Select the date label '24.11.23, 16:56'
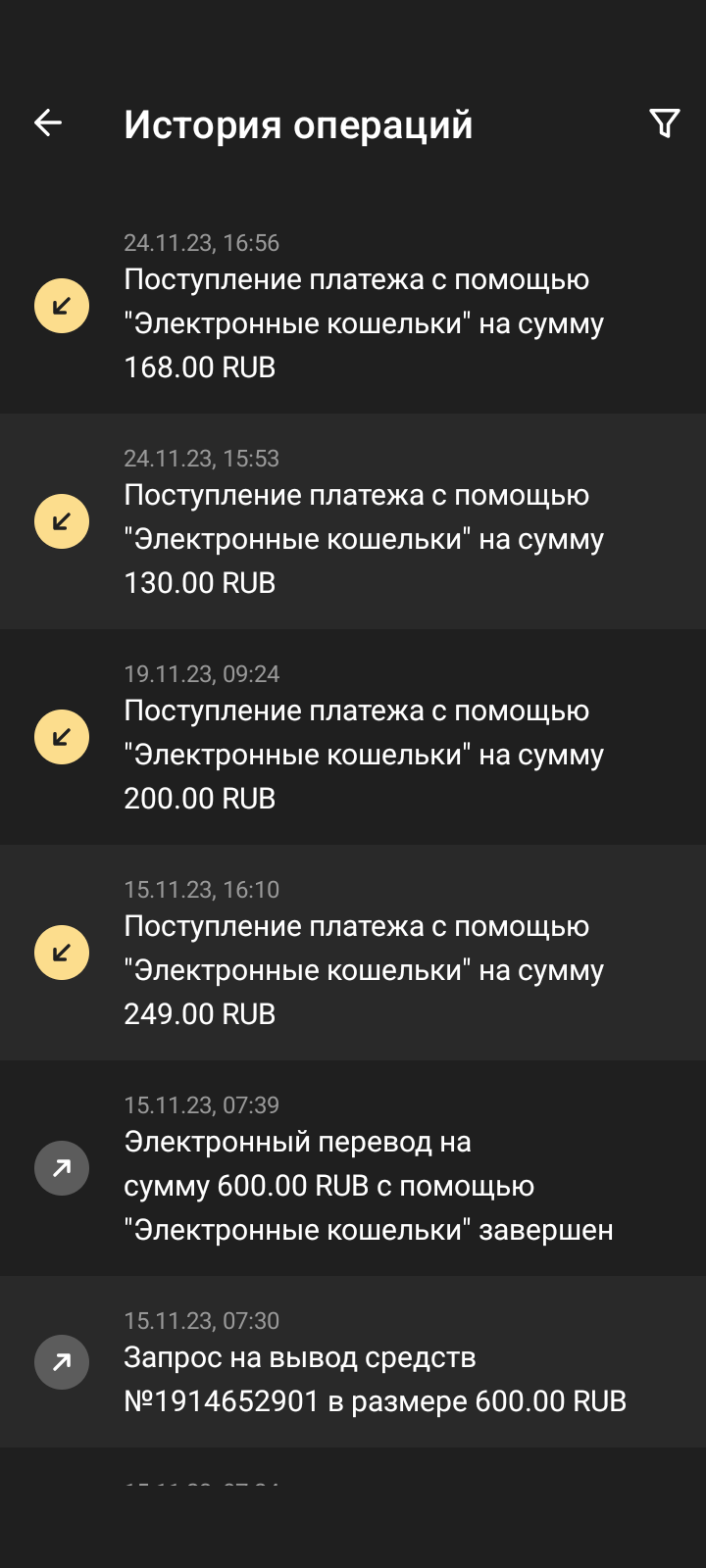The image size is (706, 1568). click(x=201, y=242)
